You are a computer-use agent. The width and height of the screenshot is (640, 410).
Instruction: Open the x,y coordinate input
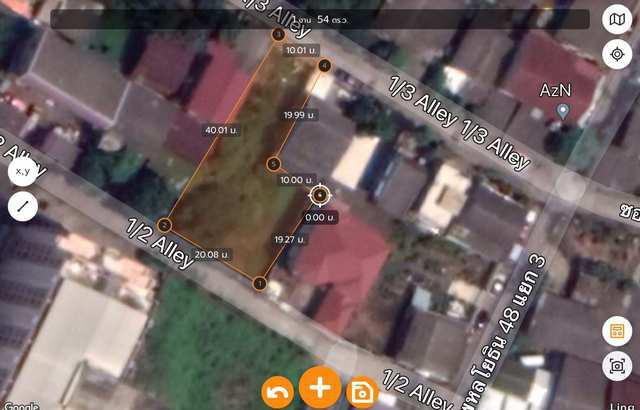22,171
